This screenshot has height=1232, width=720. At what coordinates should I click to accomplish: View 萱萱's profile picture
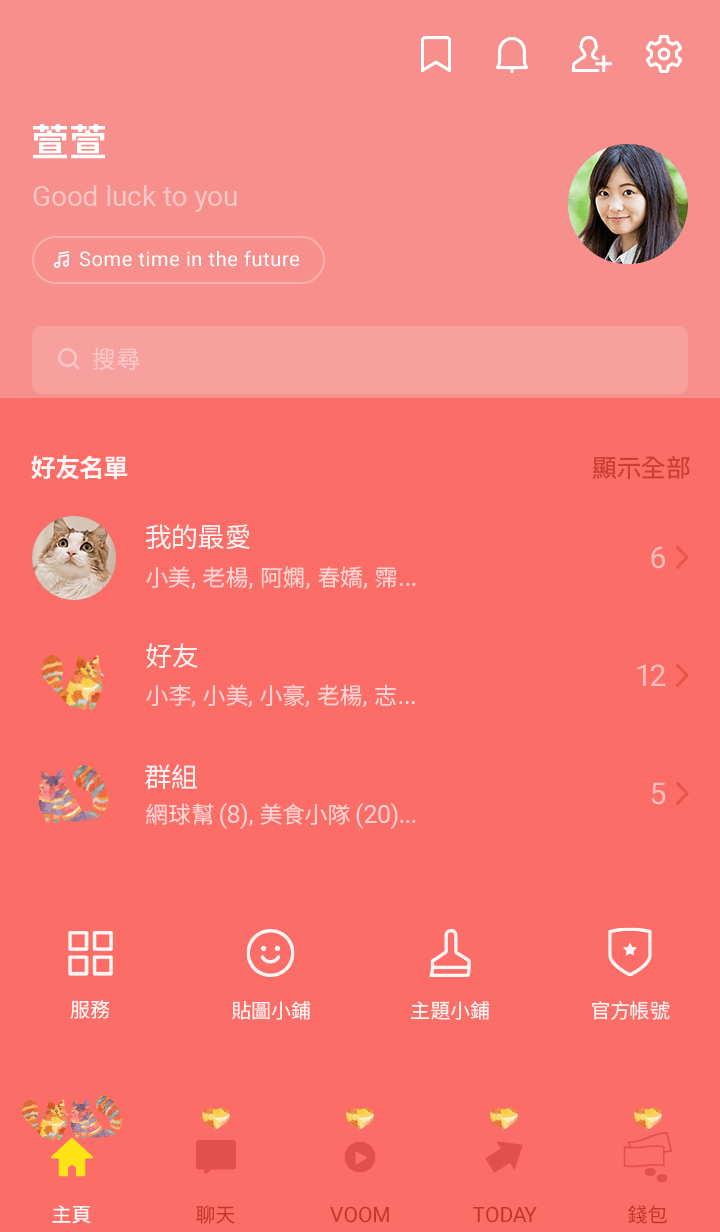628,204
